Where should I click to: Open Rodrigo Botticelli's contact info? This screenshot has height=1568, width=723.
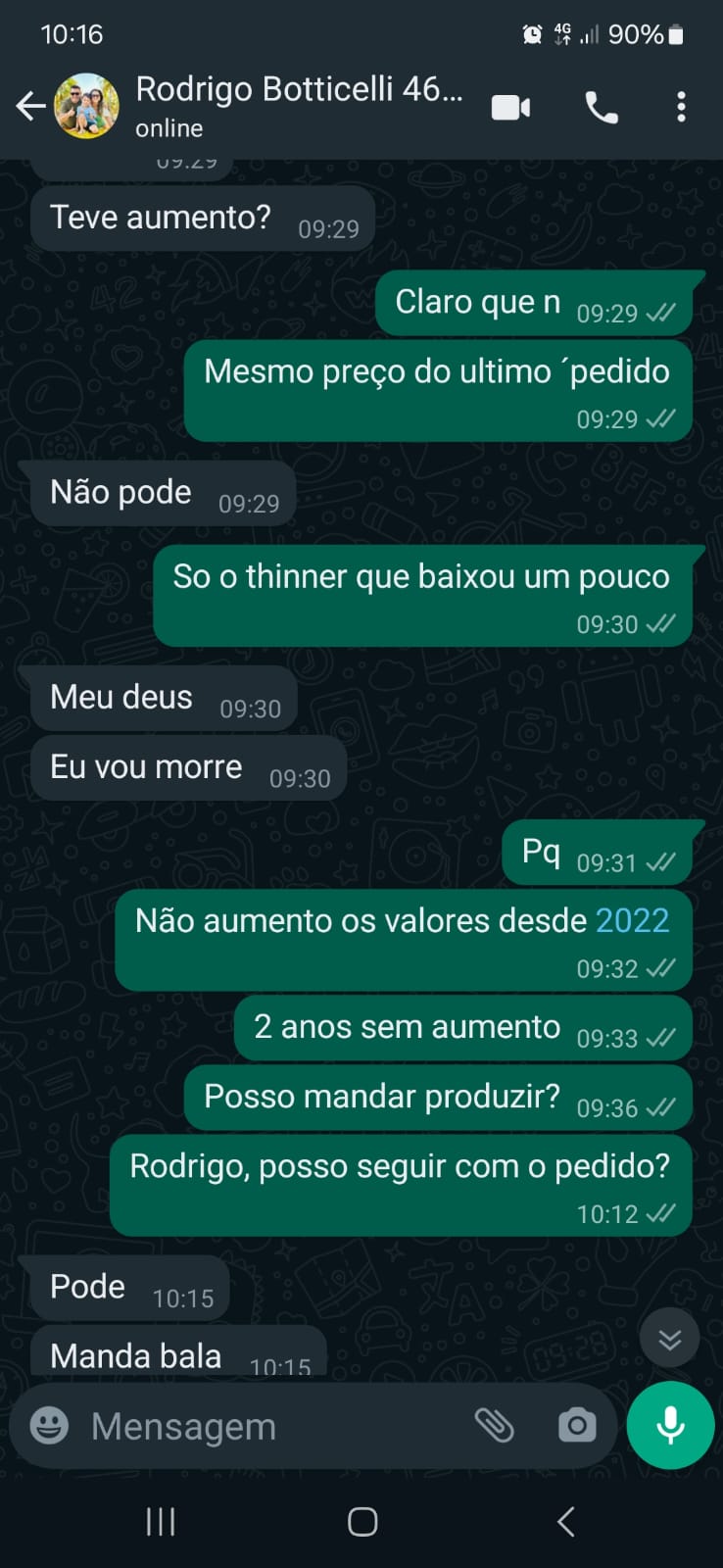point(297,106)
